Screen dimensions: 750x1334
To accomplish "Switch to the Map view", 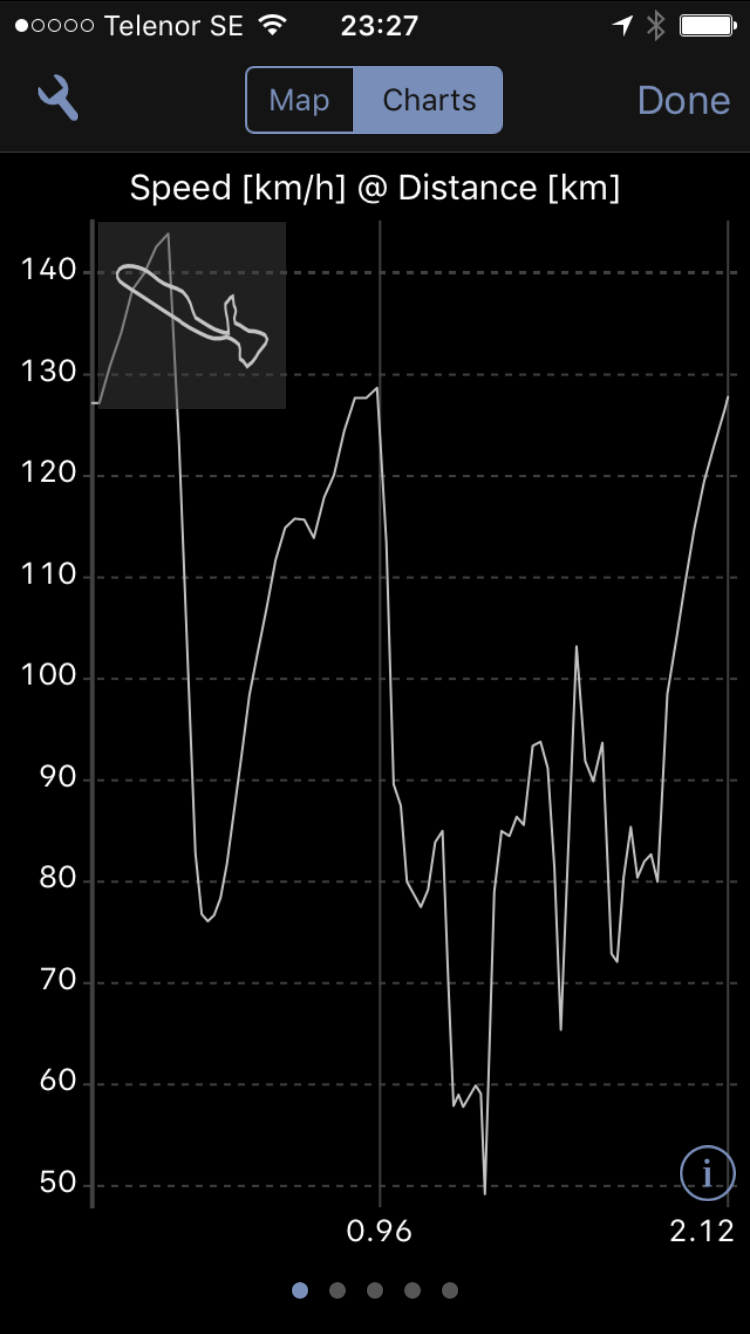I will click(x=299, y=100).
